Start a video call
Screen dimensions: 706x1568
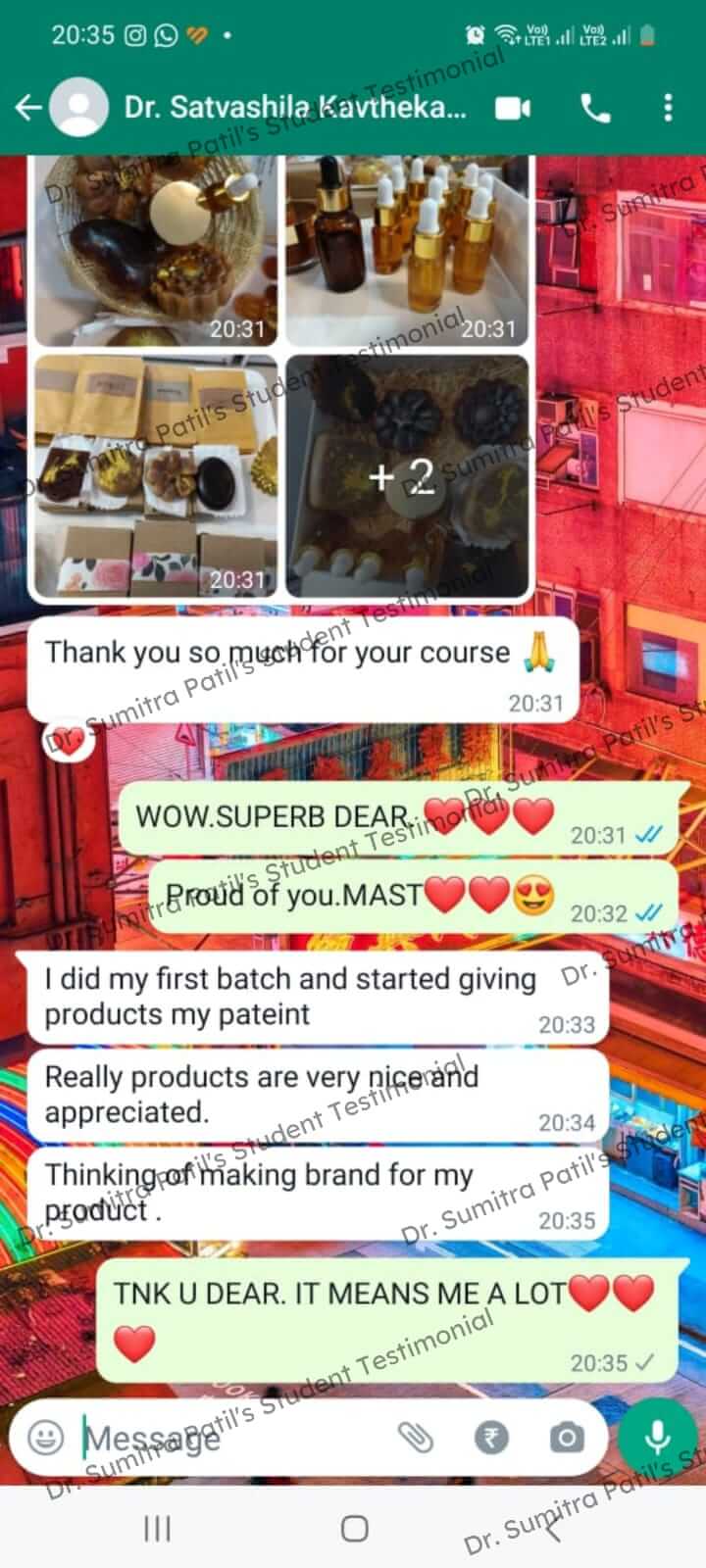click(512, 108)
